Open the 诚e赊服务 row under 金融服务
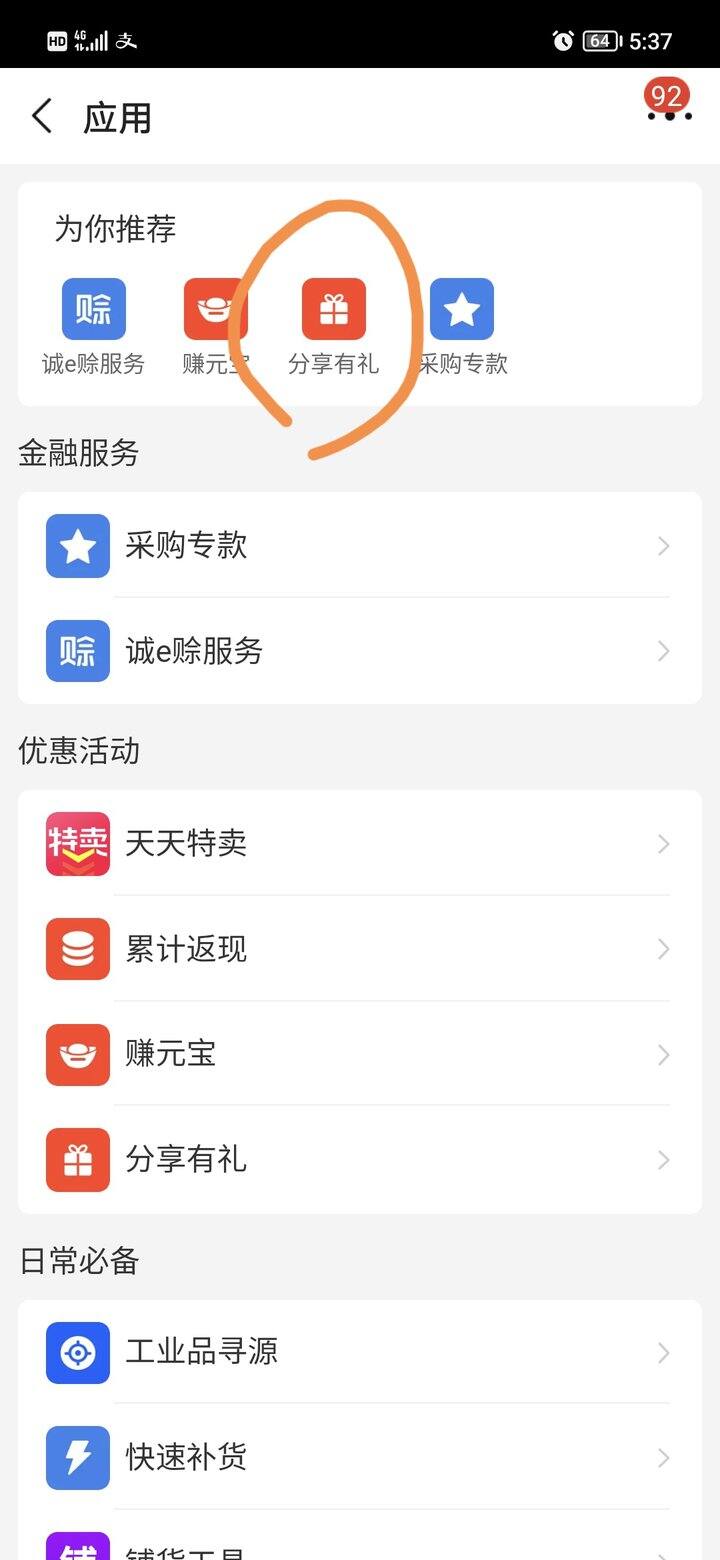This screenshot has width=720, height=1560. pyautogui.click(x=360, y=651)
